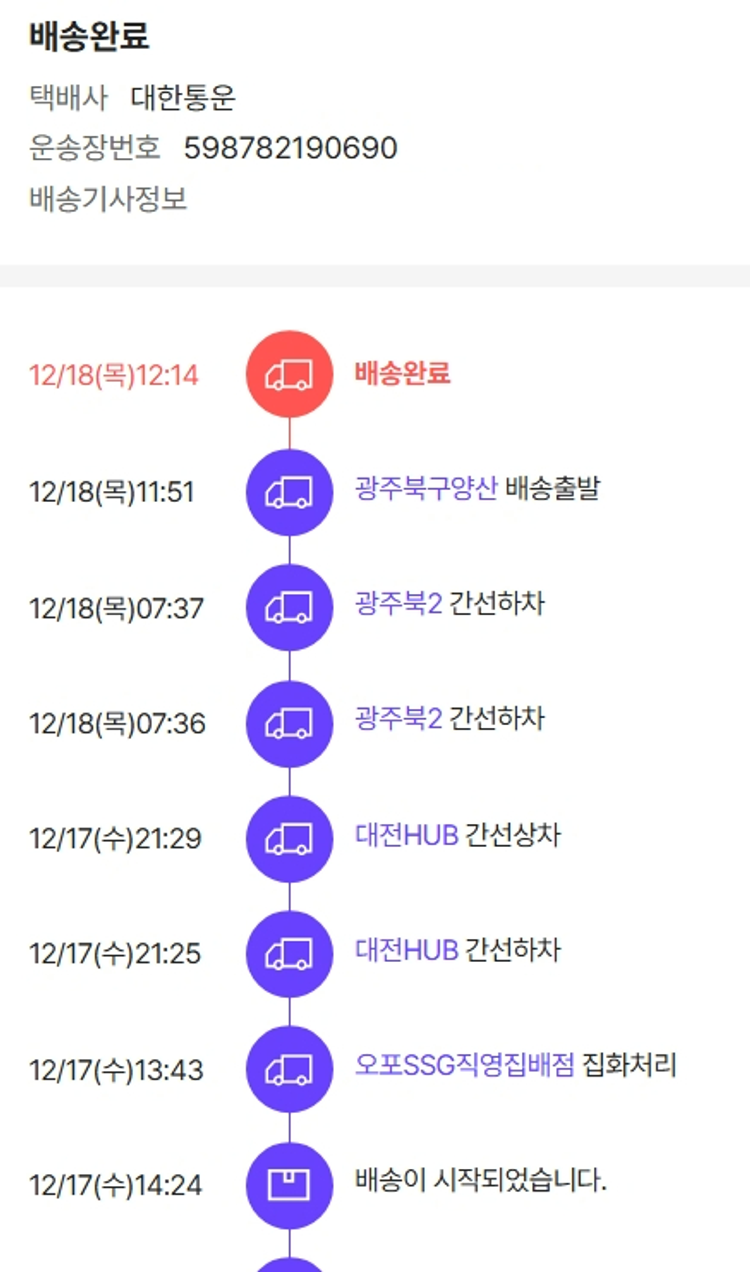Viewport: 750px width, 1272px height.
Task: Open 대전HUB link for 간선하차 entry
Action: click(406, 950)
